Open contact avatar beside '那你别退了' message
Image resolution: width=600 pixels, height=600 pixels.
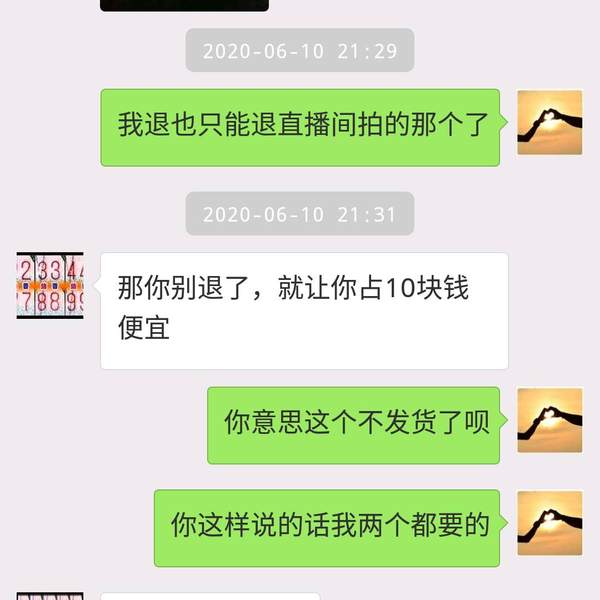click(50, 285)
